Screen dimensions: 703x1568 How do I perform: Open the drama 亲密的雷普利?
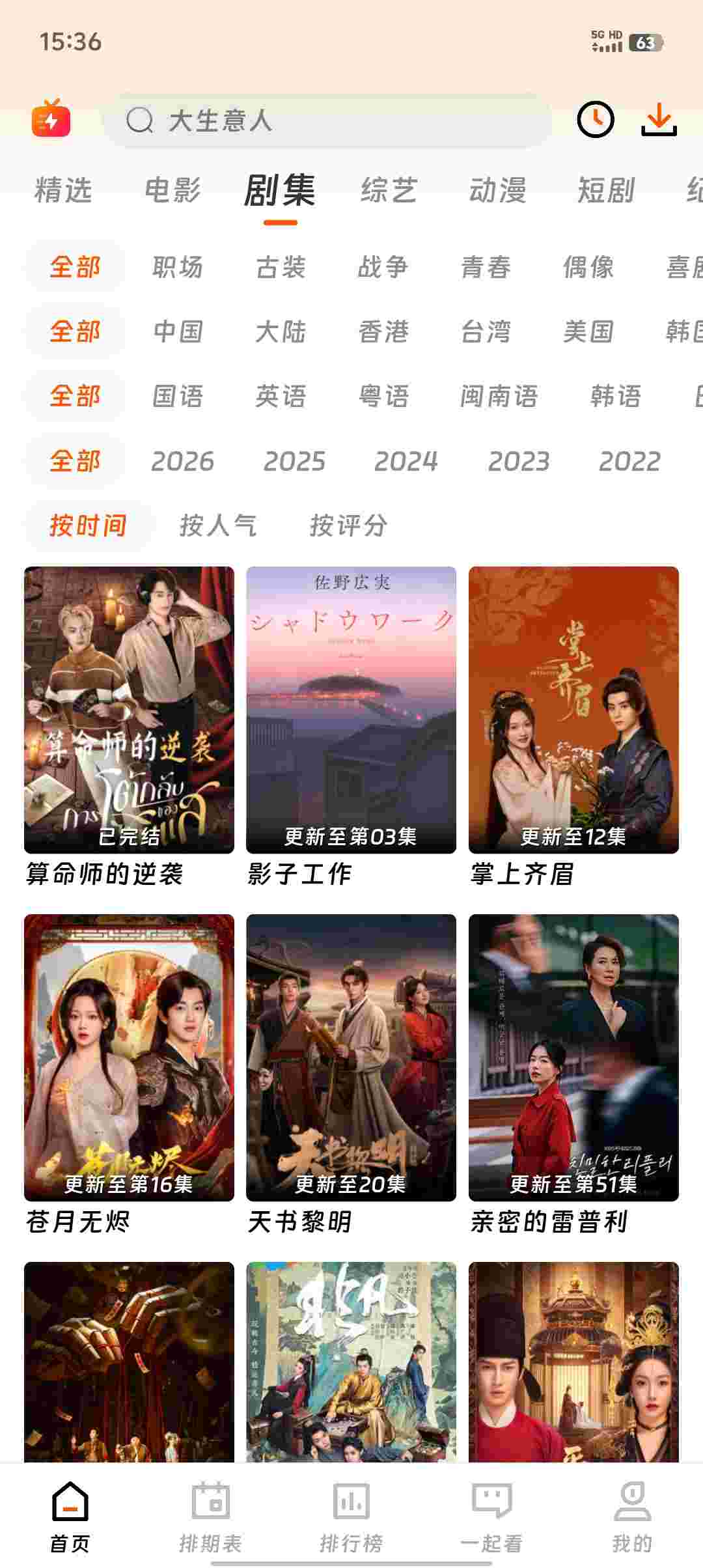point(573,1057)
